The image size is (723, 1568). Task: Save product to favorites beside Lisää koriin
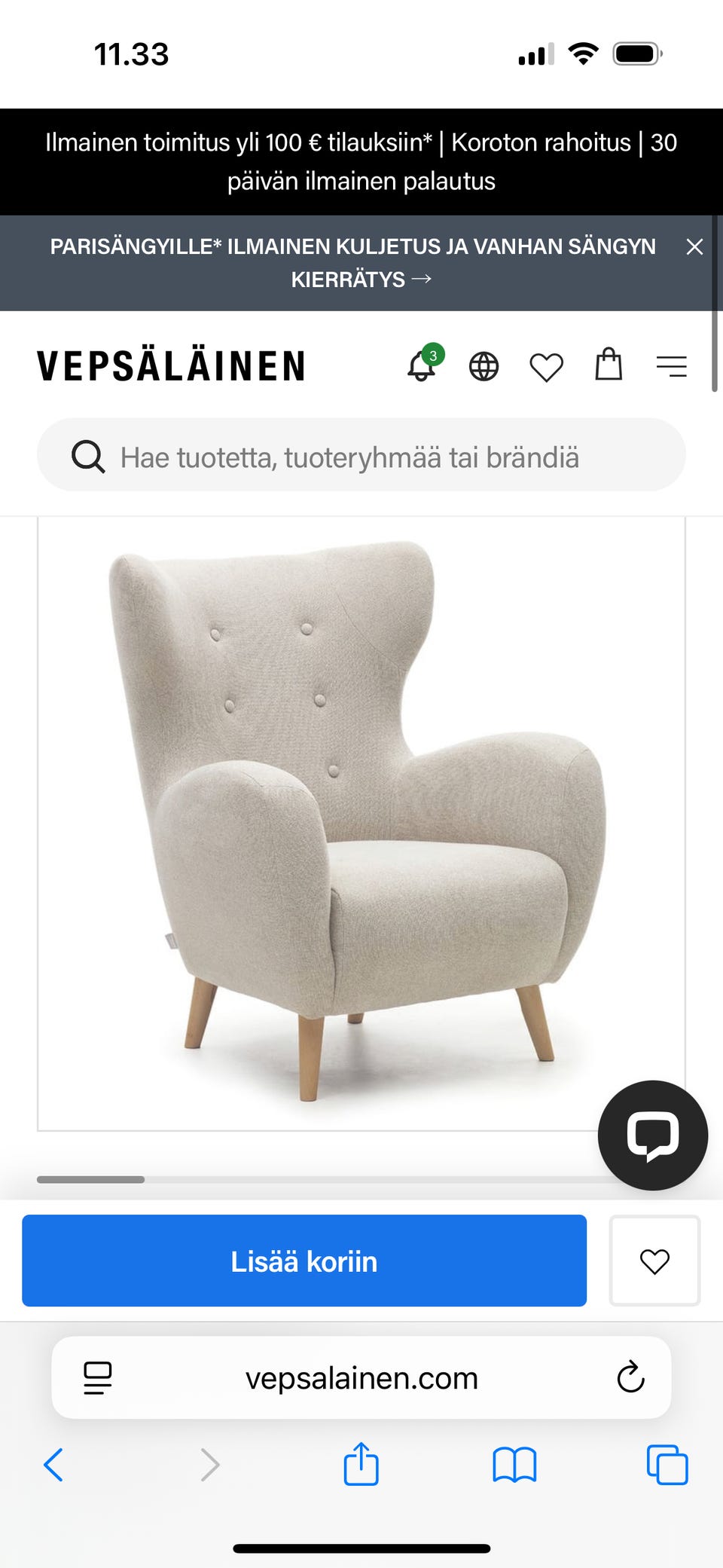click(x=654, y=1261)
